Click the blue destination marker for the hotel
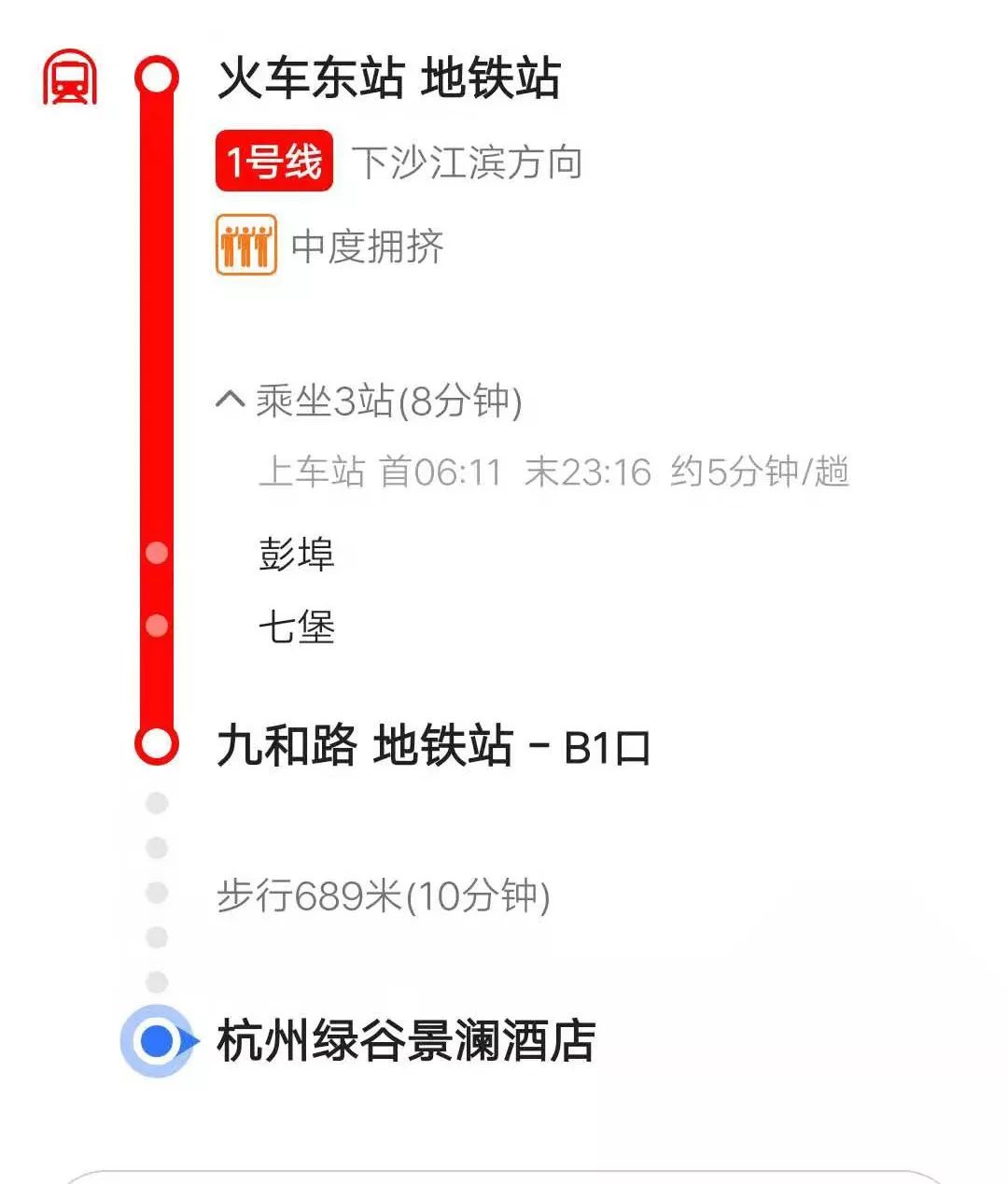This screenshot has width=1008, height=1184. coord(157,1036)
